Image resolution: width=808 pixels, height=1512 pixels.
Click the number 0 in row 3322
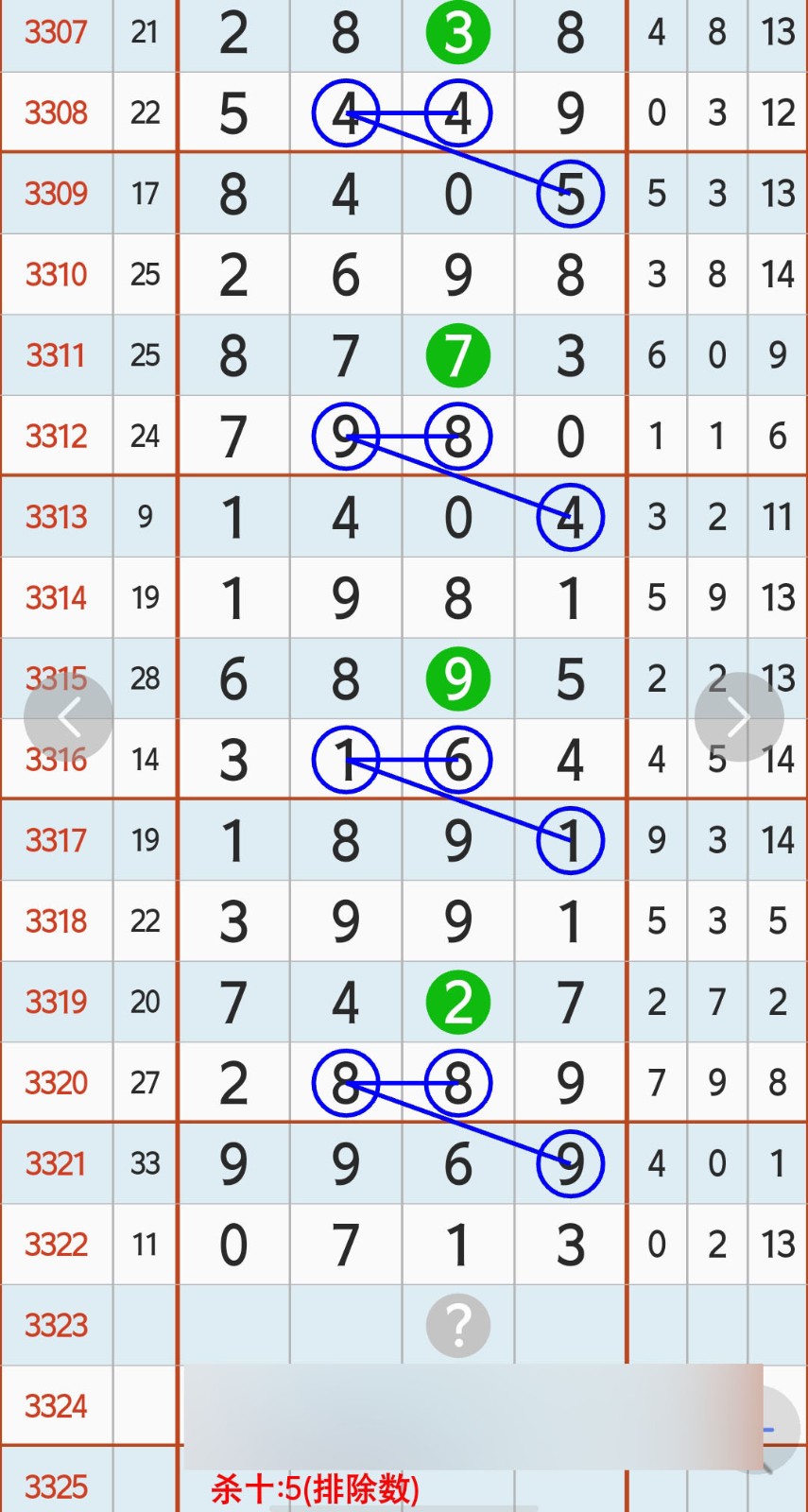click(x=233, y=1245)
